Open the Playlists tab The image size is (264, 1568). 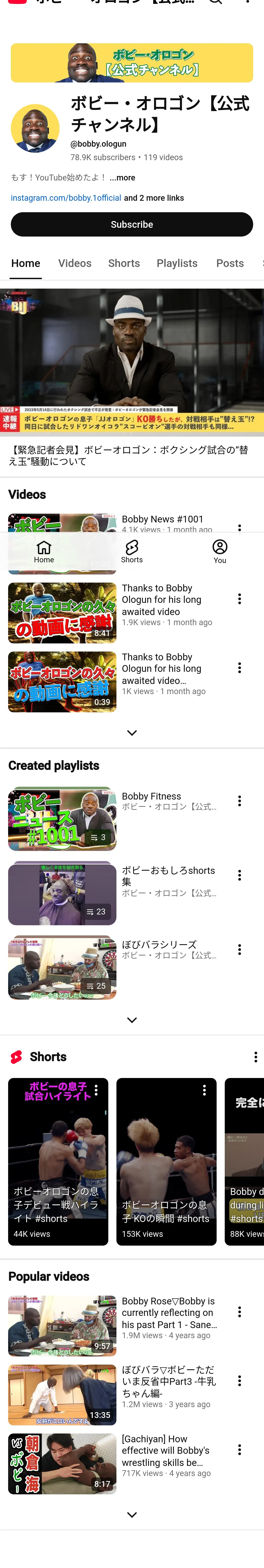(x=177, y=264)
